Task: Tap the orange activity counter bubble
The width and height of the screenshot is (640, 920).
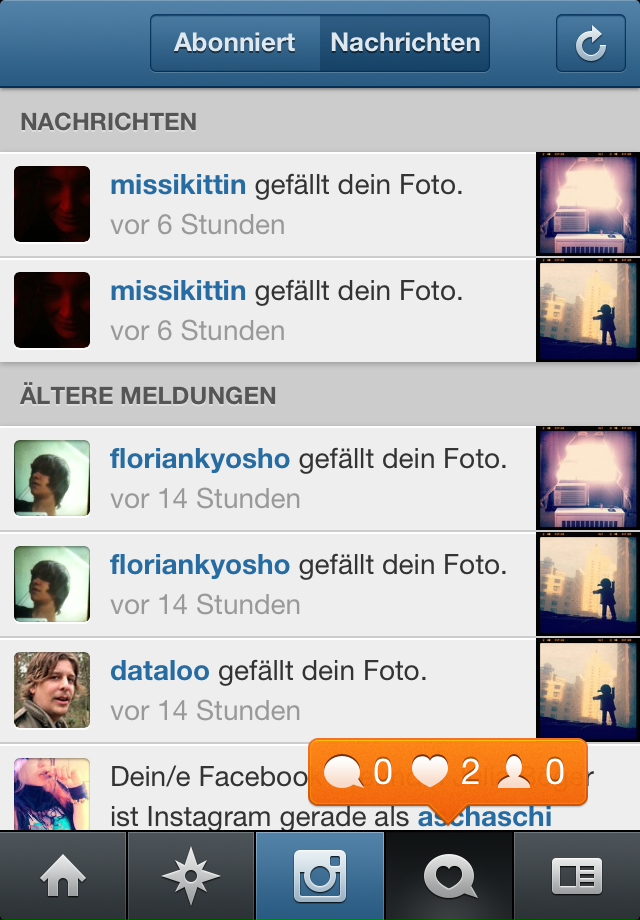Action: tap(447, 772)
